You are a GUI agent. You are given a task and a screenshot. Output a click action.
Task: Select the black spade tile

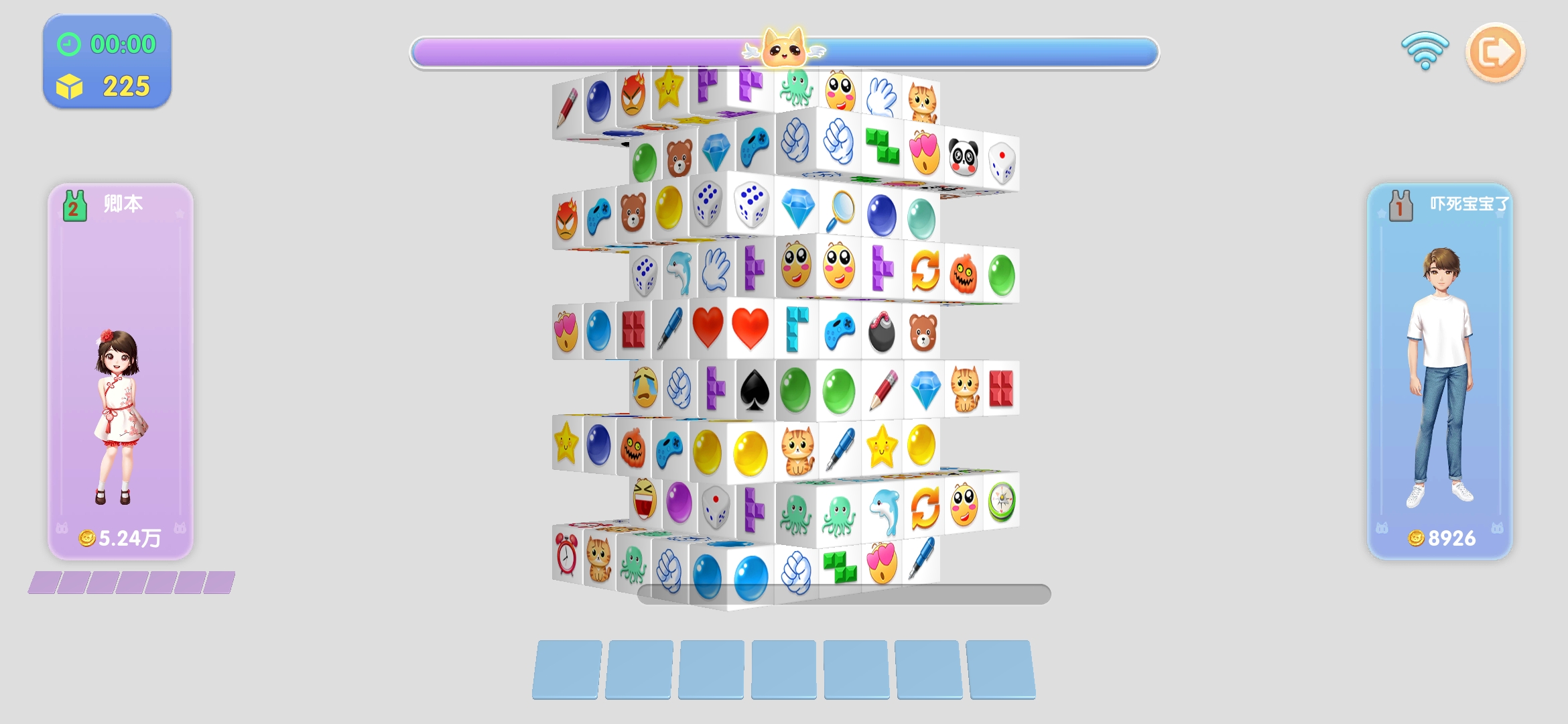(754, 389)
